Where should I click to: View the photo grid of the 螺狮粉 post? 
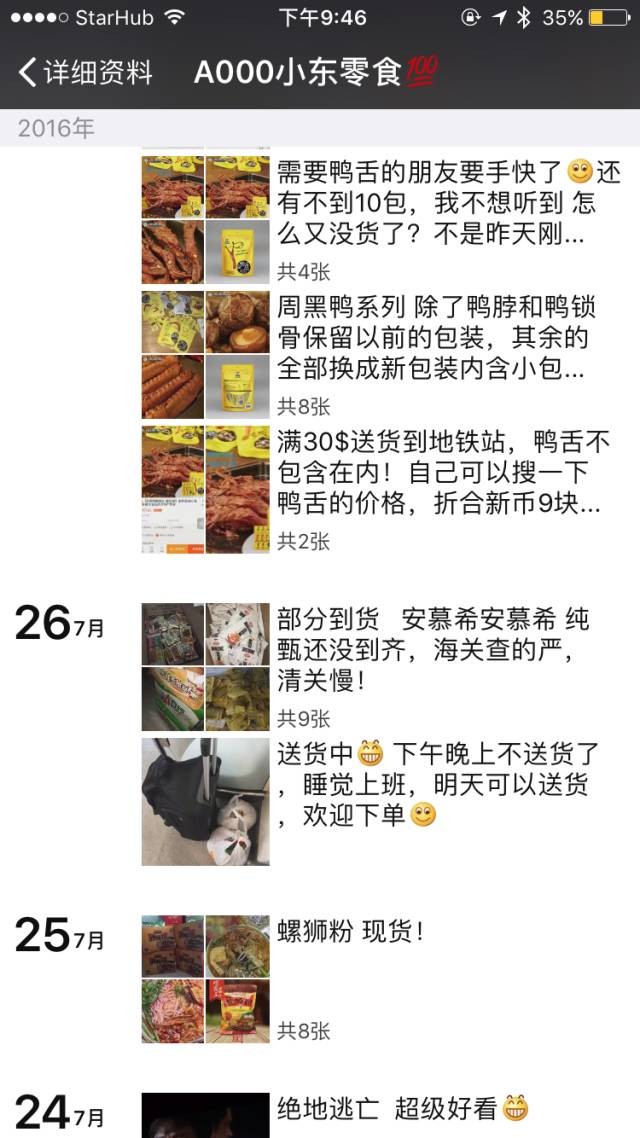205,978
